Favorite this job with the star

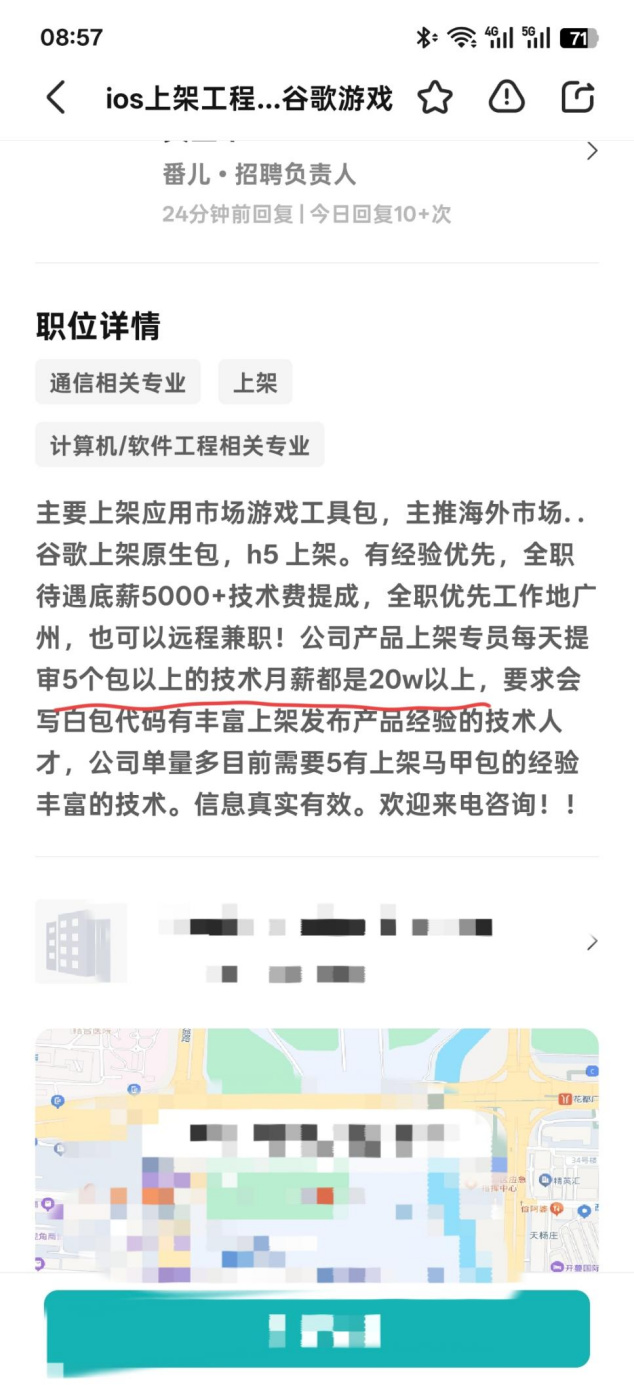tap(435, 98)
